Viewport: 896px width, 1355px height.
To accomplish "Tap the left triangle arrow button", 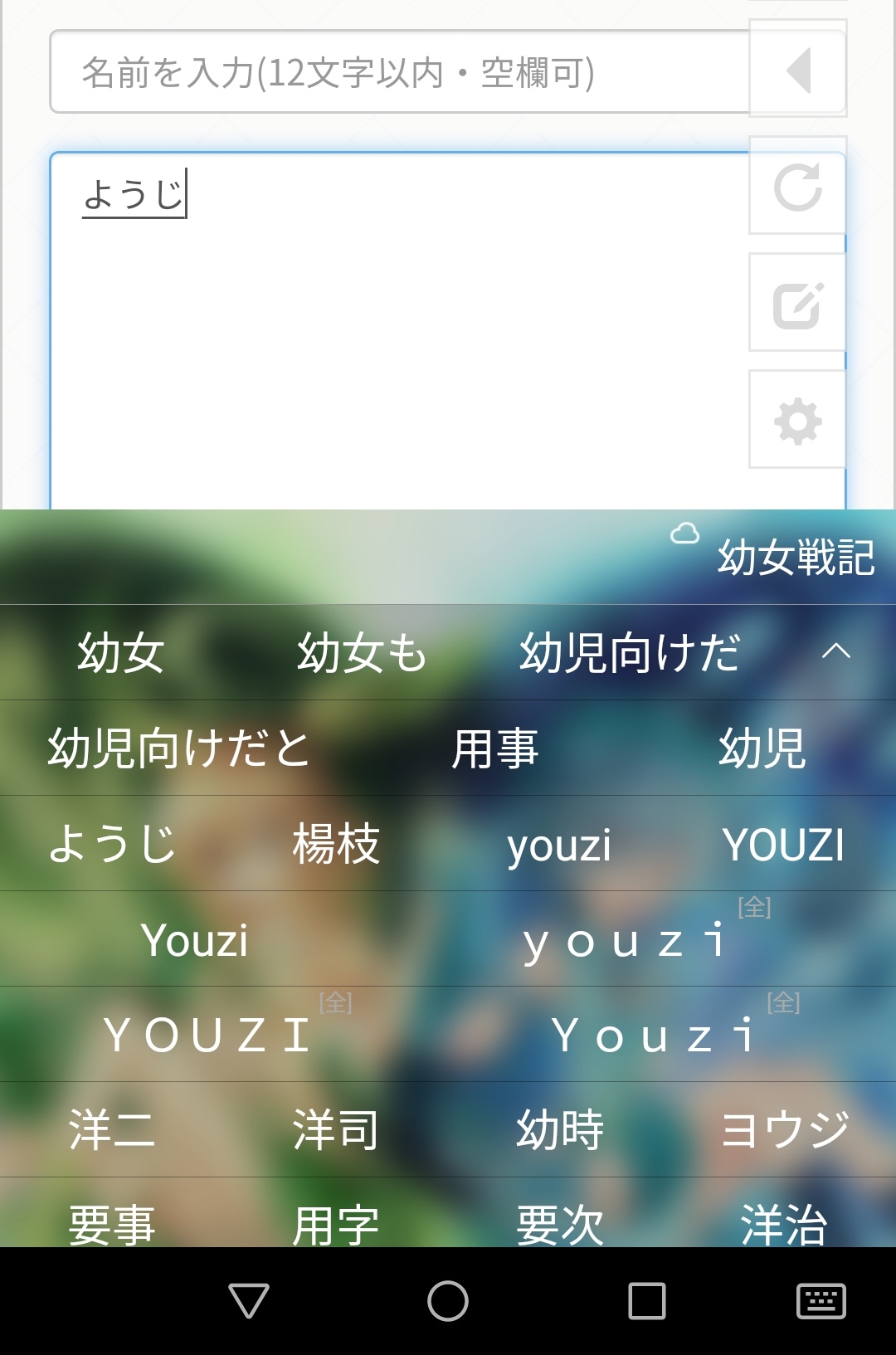I will coord(797,71).
